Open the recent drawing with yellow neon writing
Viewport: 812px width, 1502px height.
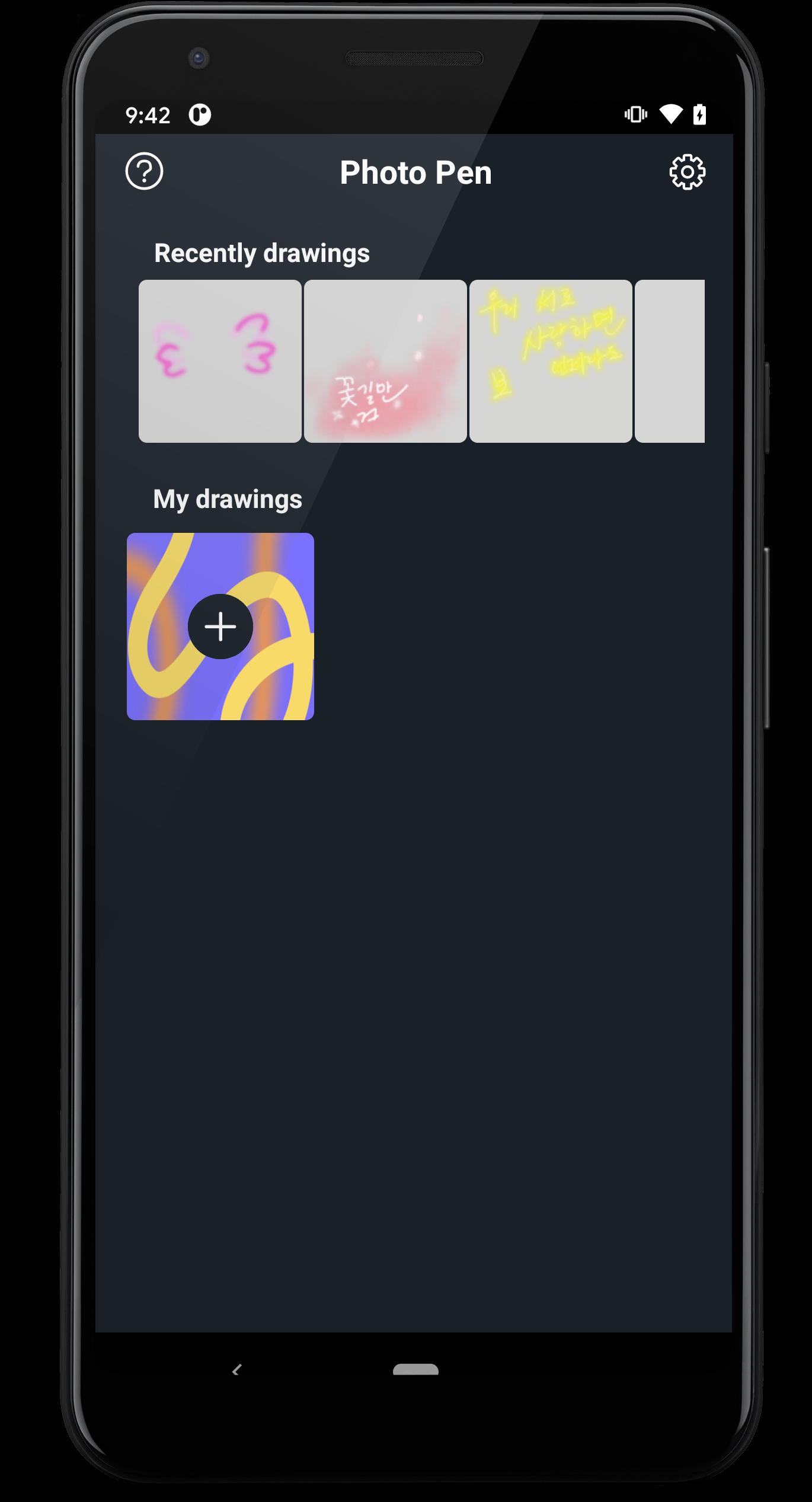tap(551, 361)
